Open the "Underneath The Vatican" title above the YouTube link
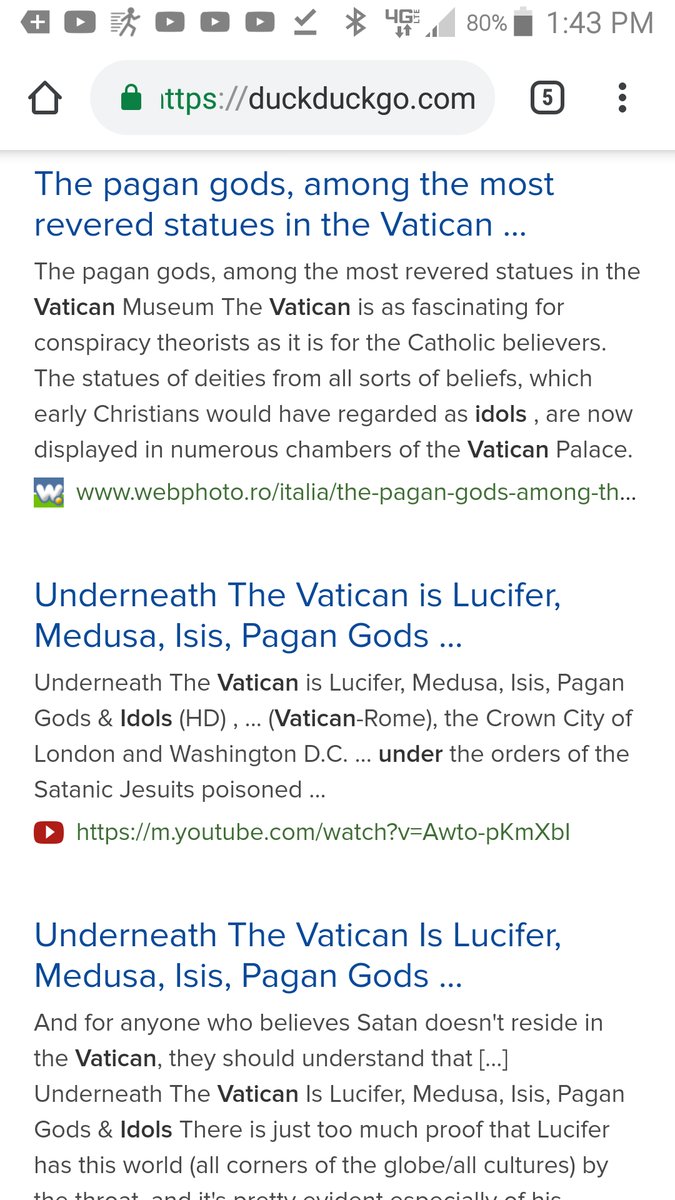The width and height of the screenshot is (675, 1200). tap(297, 615)
